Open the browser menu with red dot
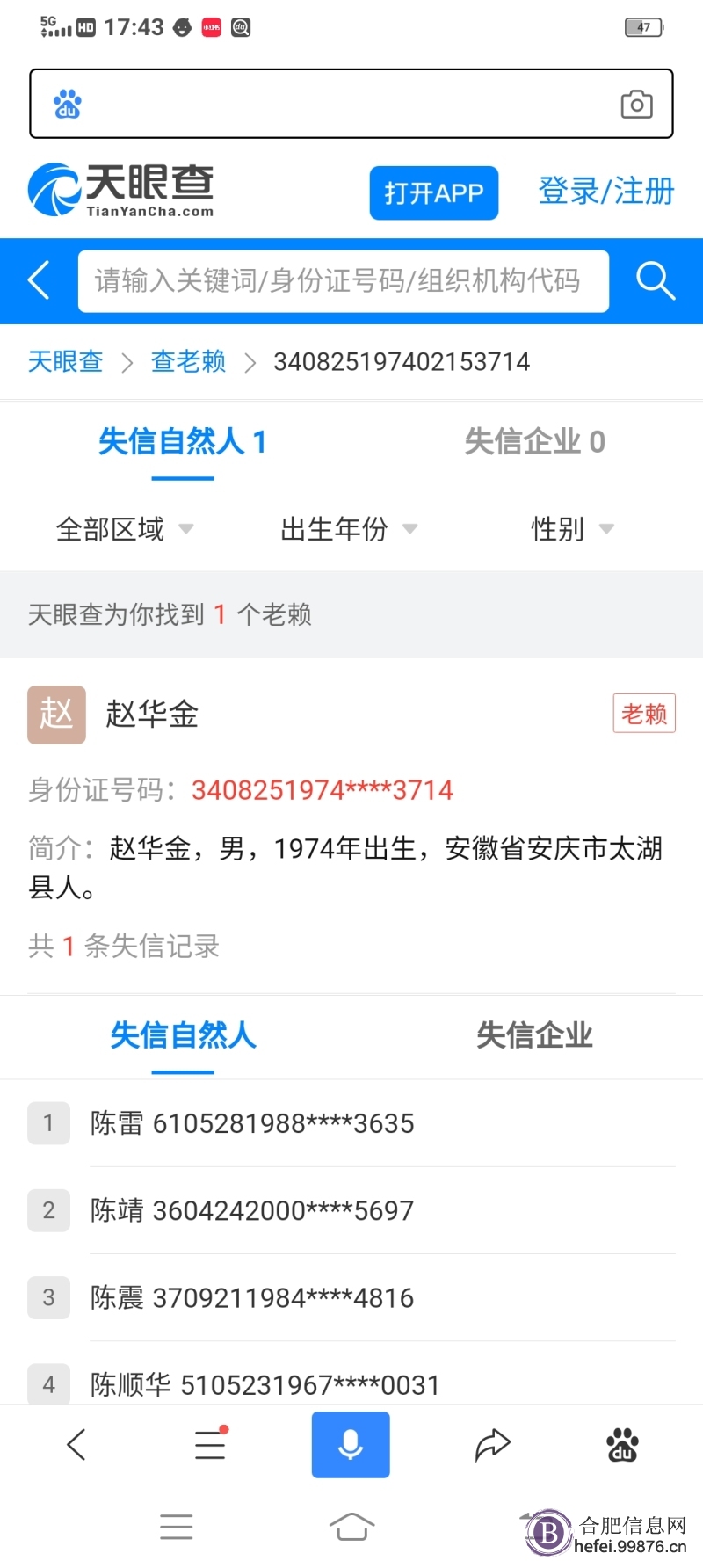 point(211,1443)
